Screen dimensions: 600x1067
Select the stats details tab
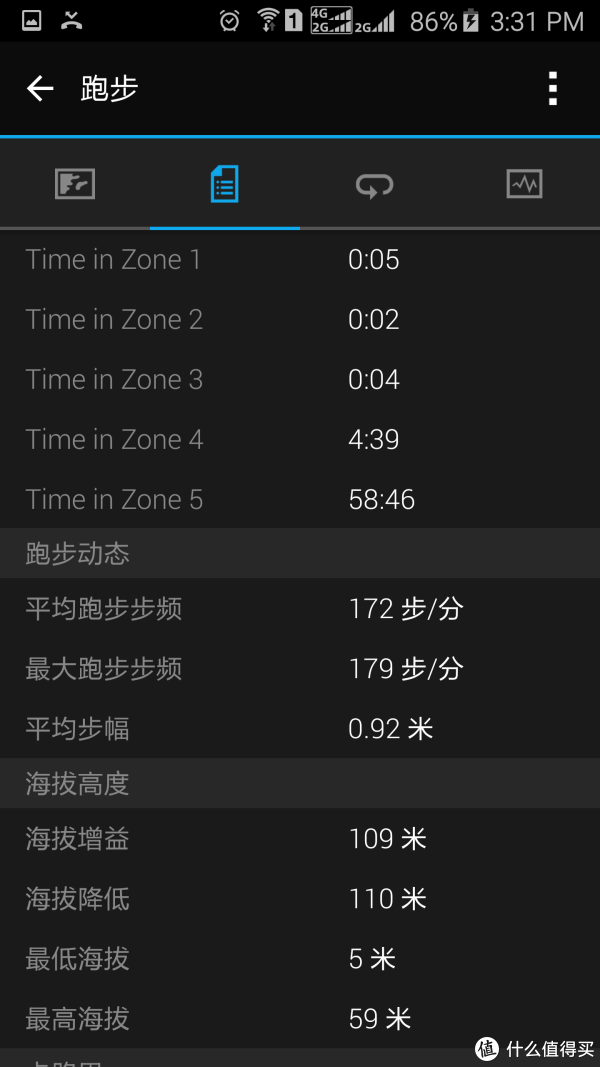(224, 184)
